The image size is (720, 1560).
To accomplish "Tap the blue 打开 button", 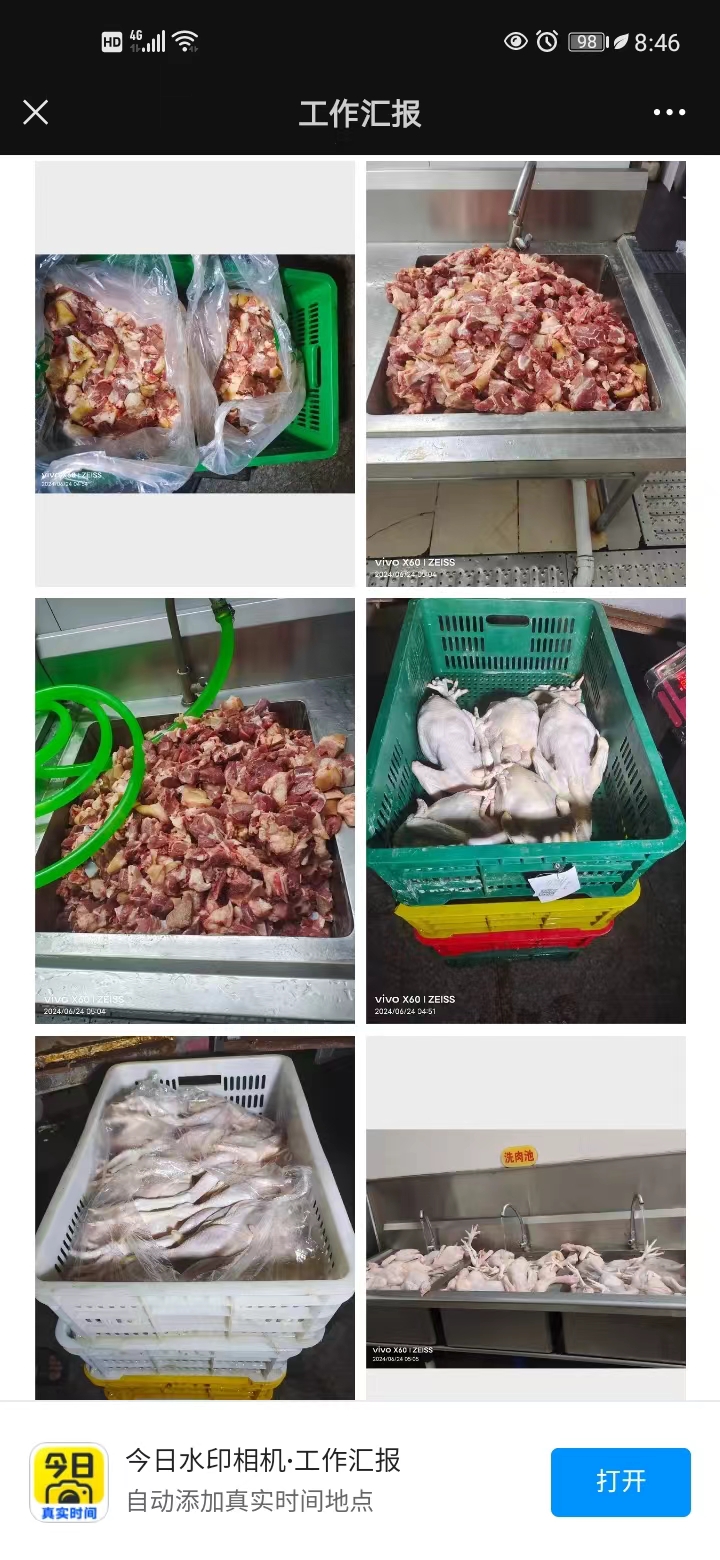I will pyautogui.click(x=620, y=1481).
